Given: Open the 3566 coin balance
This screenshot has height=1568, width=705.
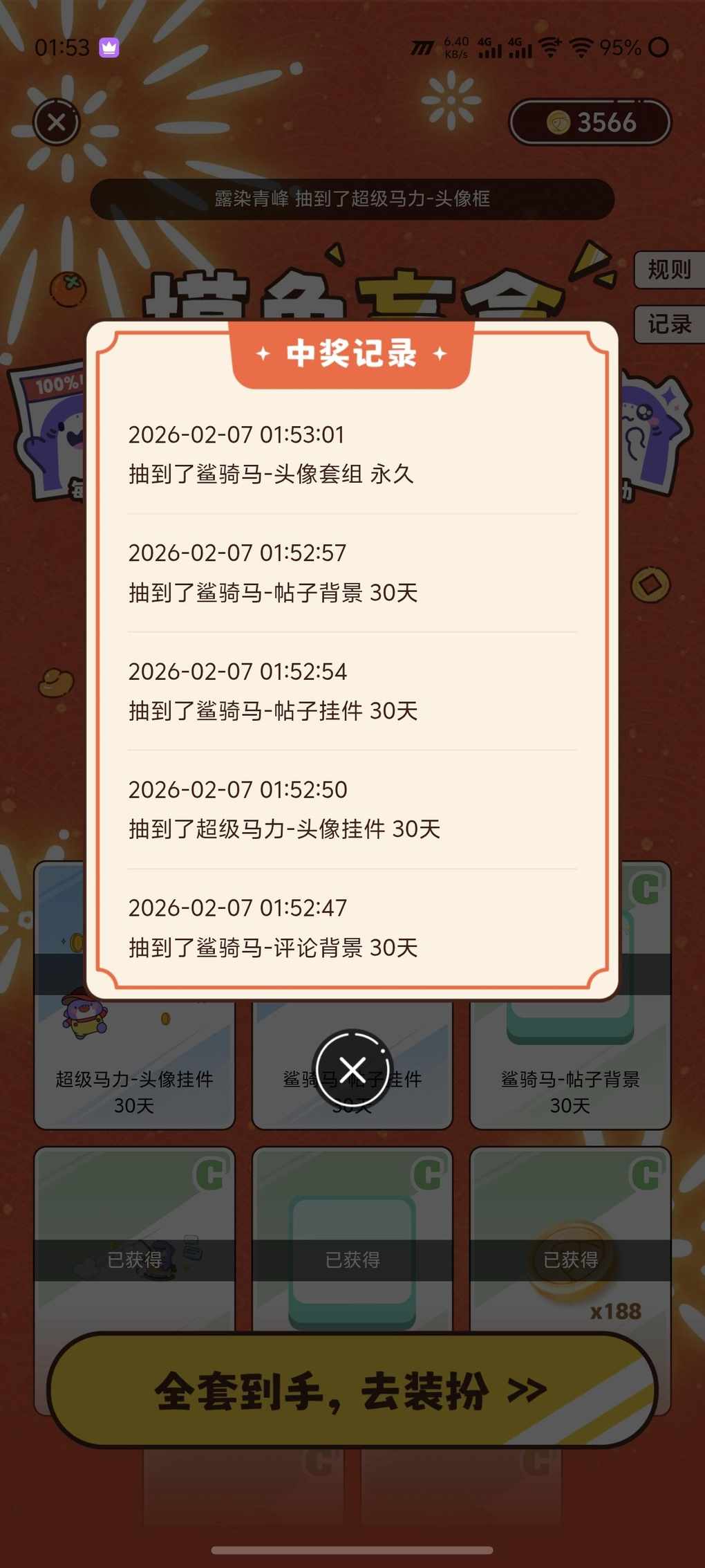Looking at the screenshot, I should click(x=590, y=122).
